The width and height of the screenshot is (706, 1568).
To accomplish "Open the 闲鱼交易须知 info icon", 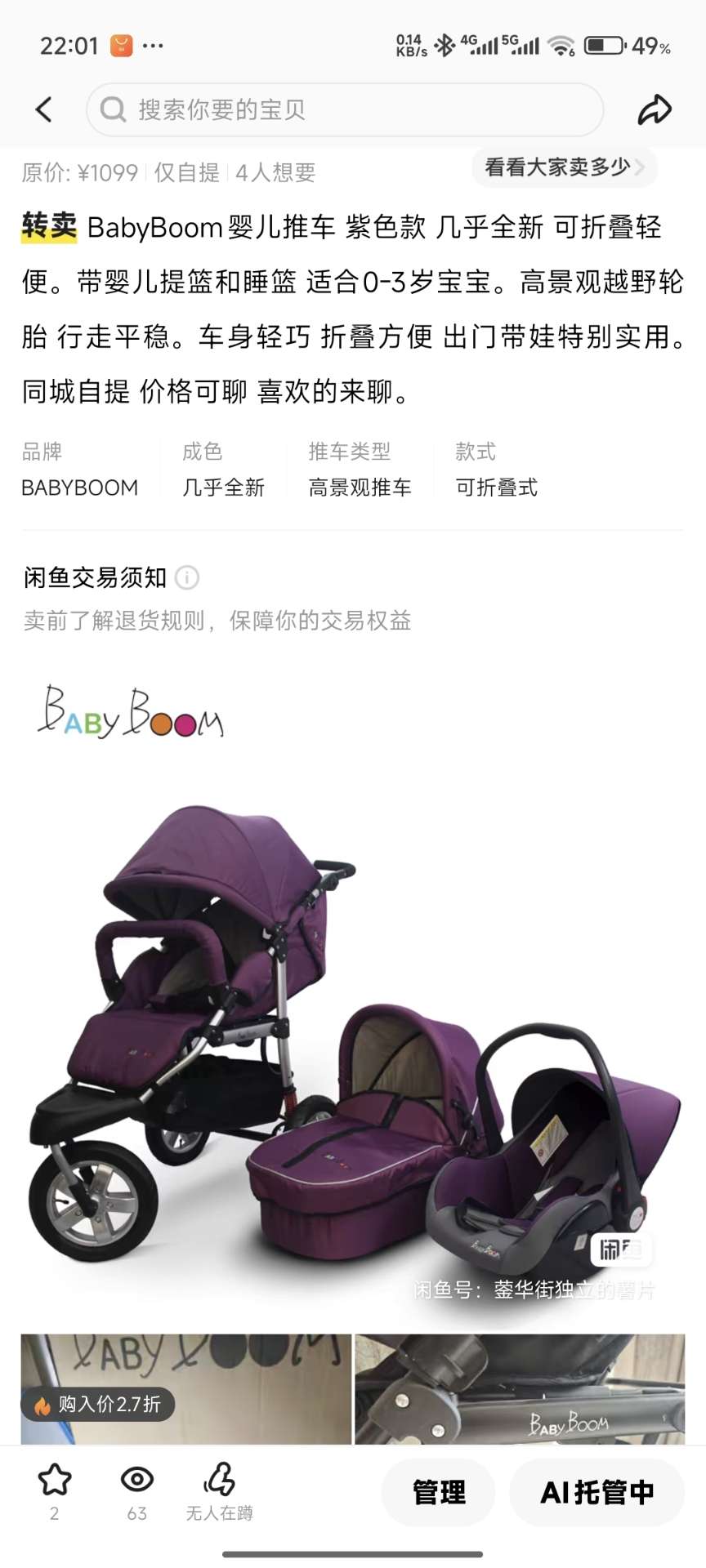I will tap(187, 577).
